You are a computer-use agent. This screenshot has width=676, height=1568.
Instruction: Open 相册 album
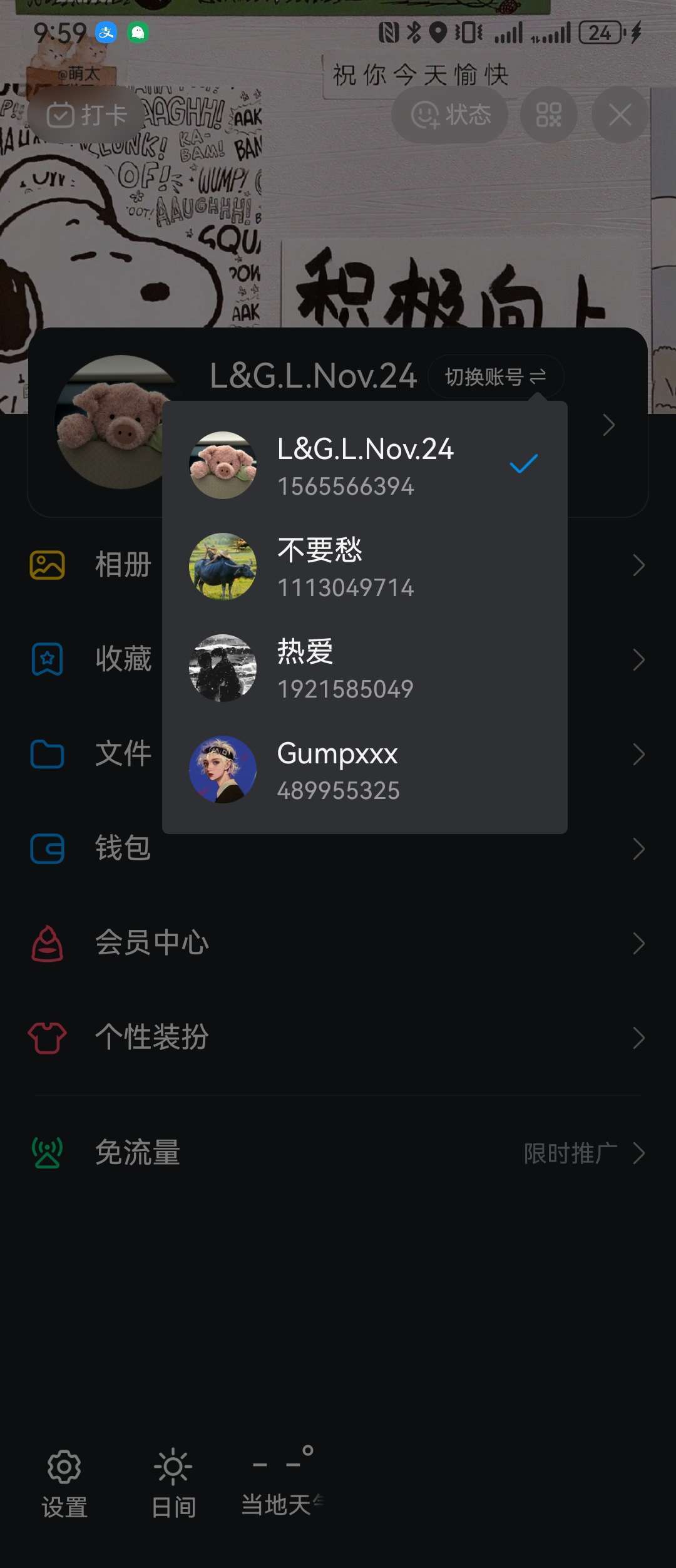click(94, 565)
